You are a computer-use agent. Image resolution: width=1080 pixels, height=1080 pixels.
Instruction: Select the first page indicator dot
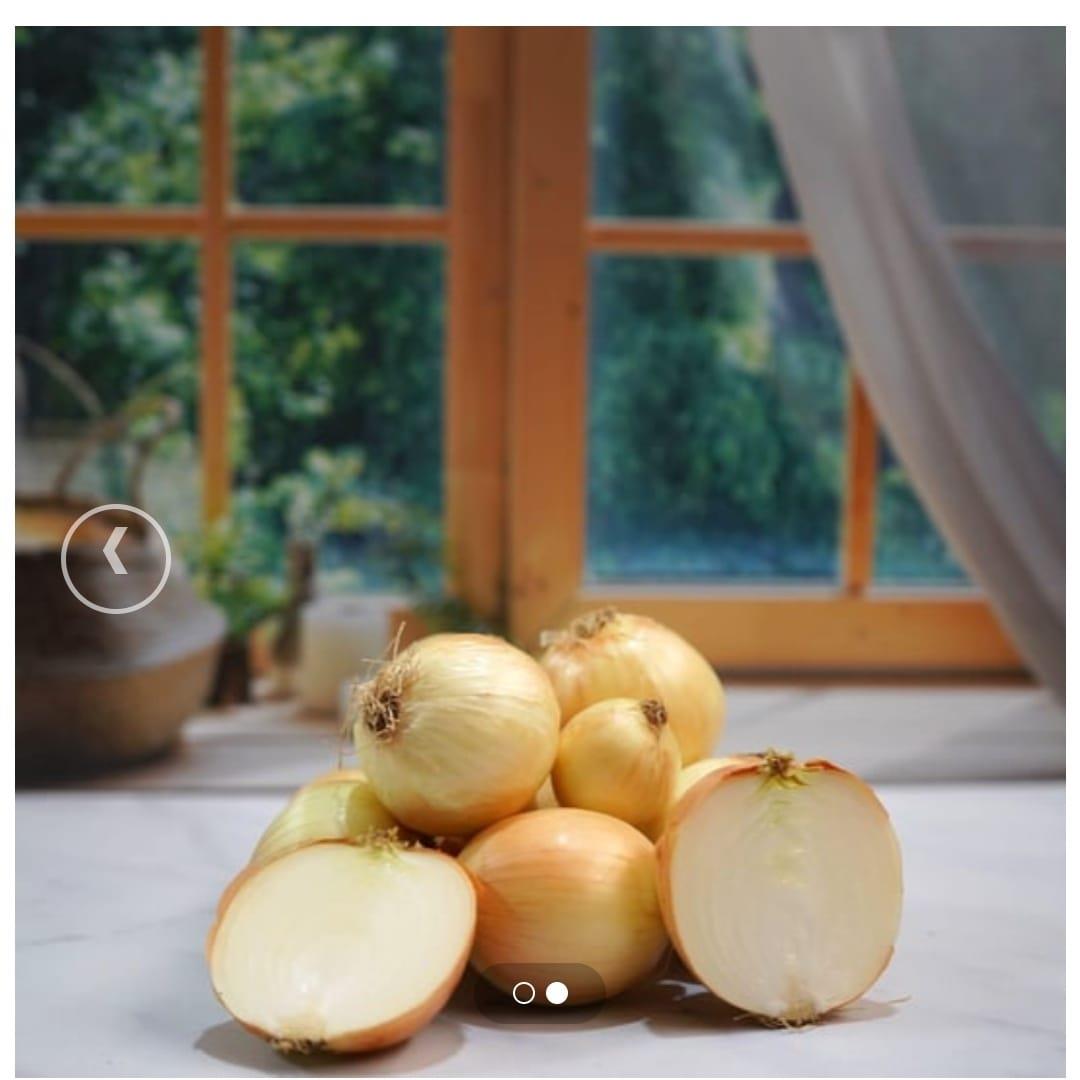[523, 992]
